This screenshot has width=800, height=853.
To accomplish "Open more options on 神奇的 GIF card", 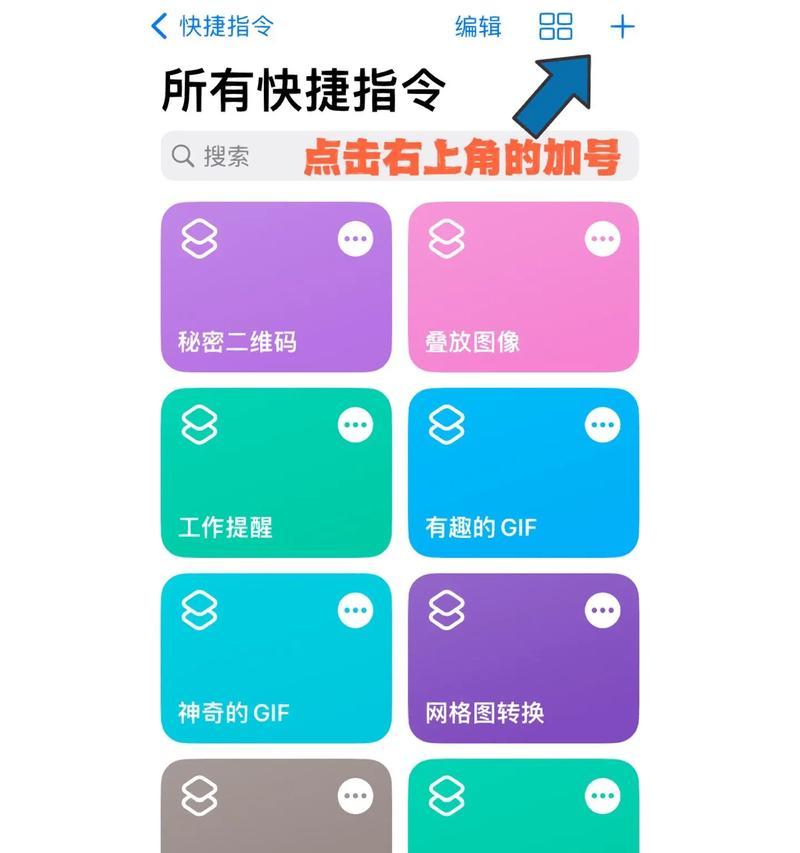I will tap(355, 610).
